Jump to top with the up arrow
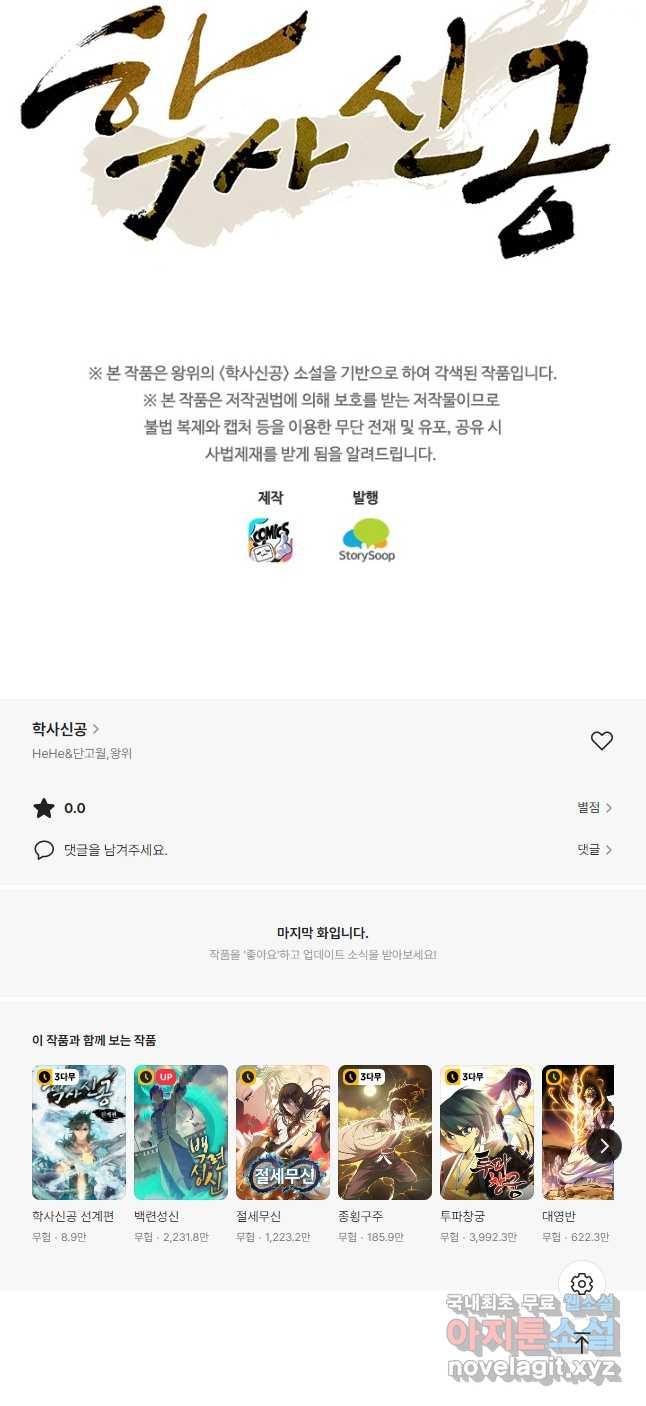The width and height of the screenshot is (646, 1406). click(582, 1344)
